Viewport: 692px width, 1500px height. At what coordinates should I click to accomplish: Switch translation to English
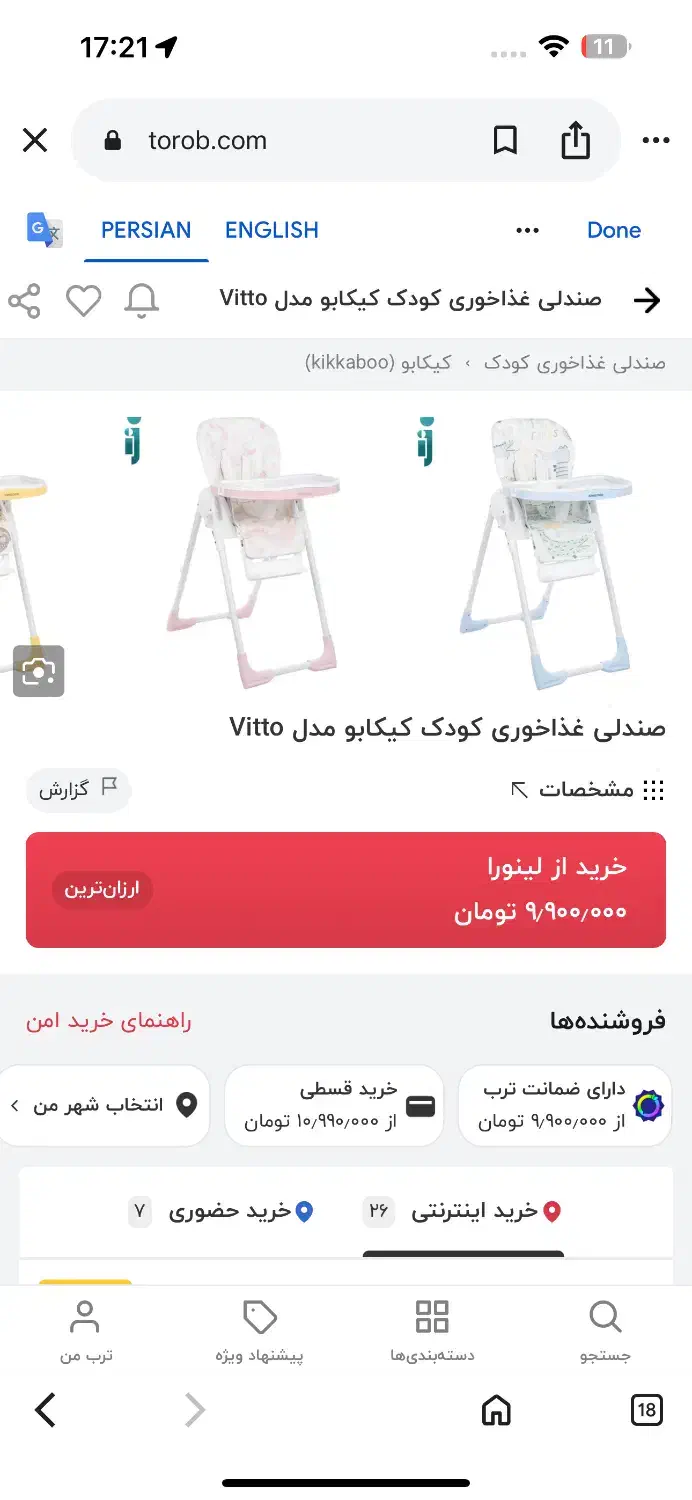click(x=271, y=230)
